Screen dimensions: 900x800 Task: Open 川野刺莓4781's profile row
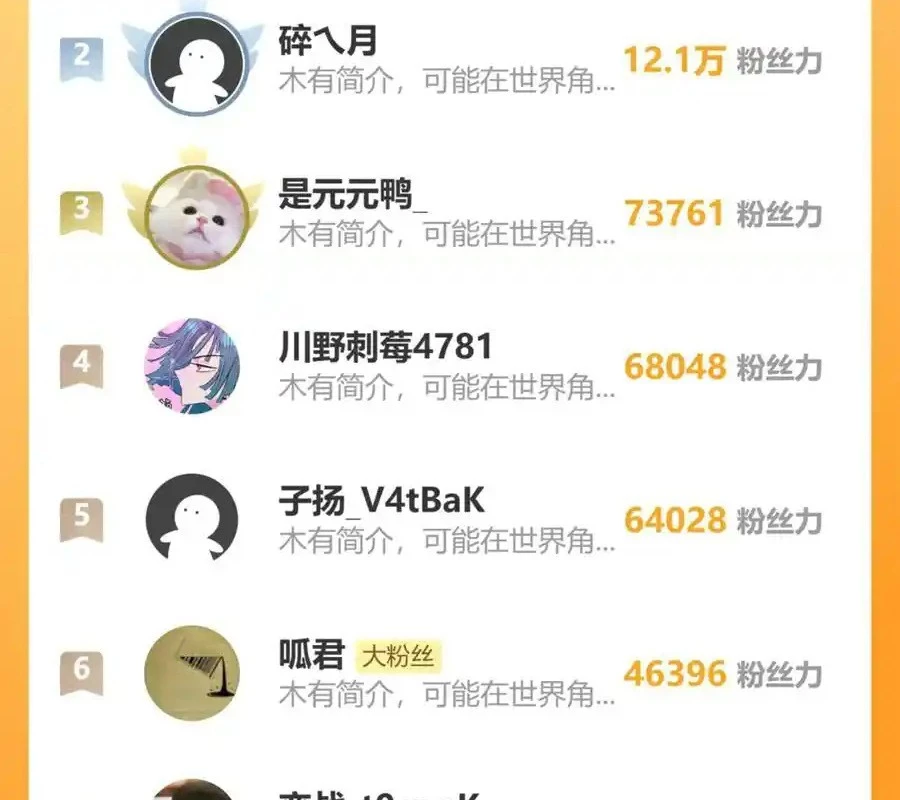point(445,367)
